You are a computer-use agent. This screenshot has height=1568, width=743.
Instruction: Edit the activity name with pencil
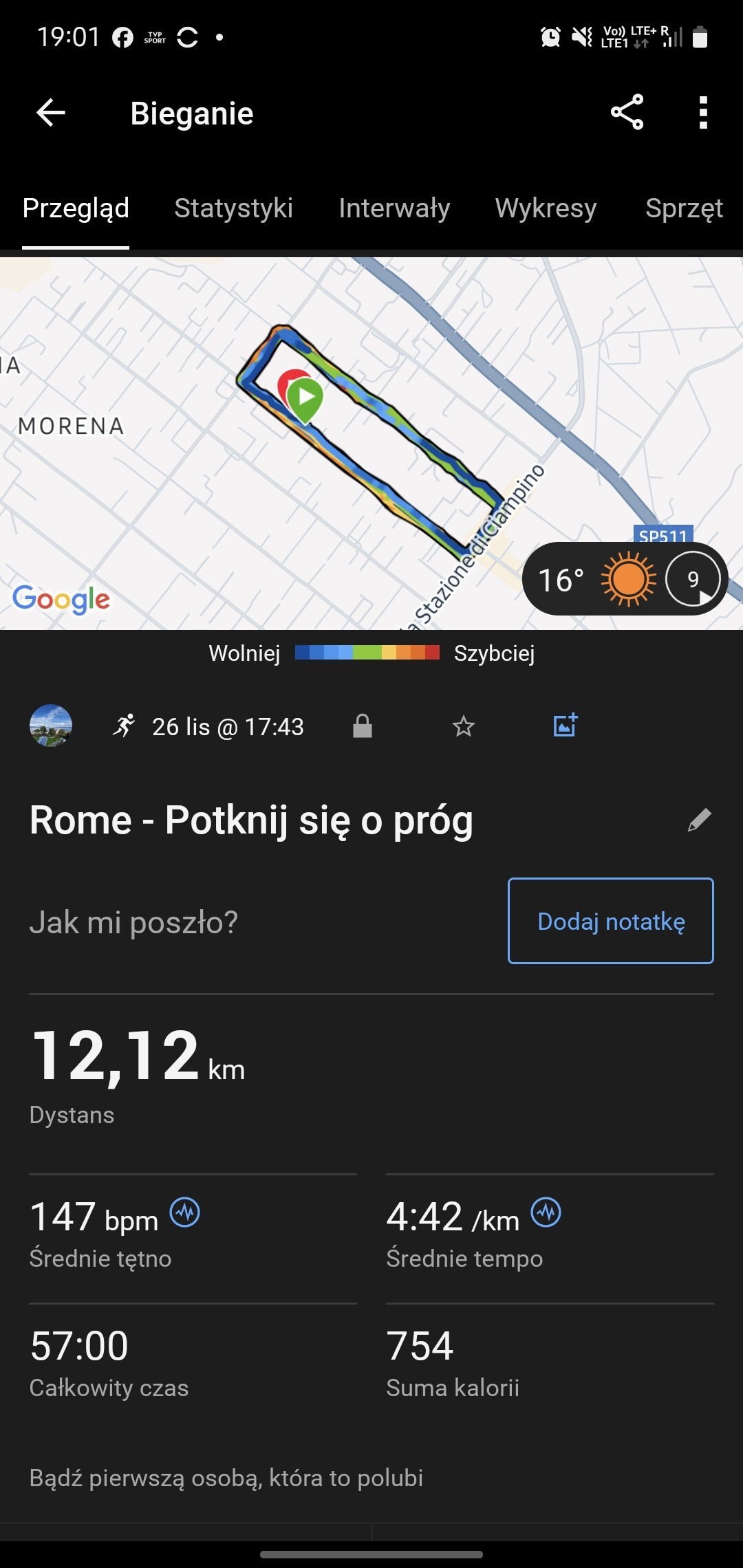[x=699, y=820]
